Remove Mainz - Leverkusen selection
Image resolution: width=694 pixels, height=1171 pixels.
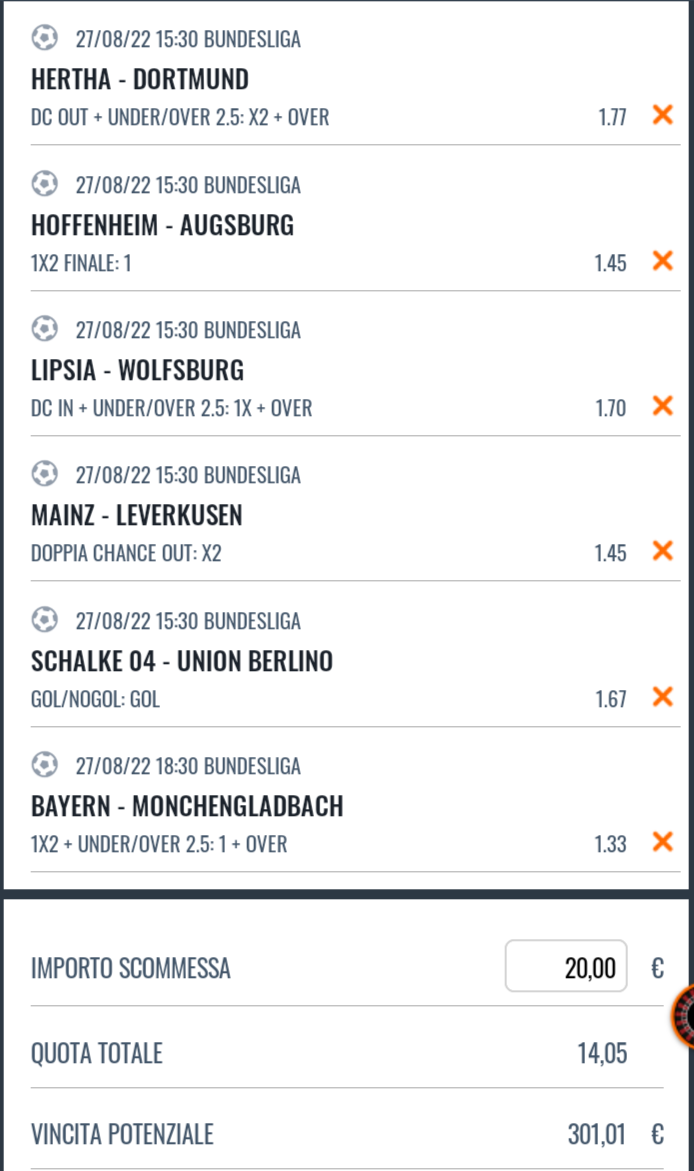pos(662,551)
